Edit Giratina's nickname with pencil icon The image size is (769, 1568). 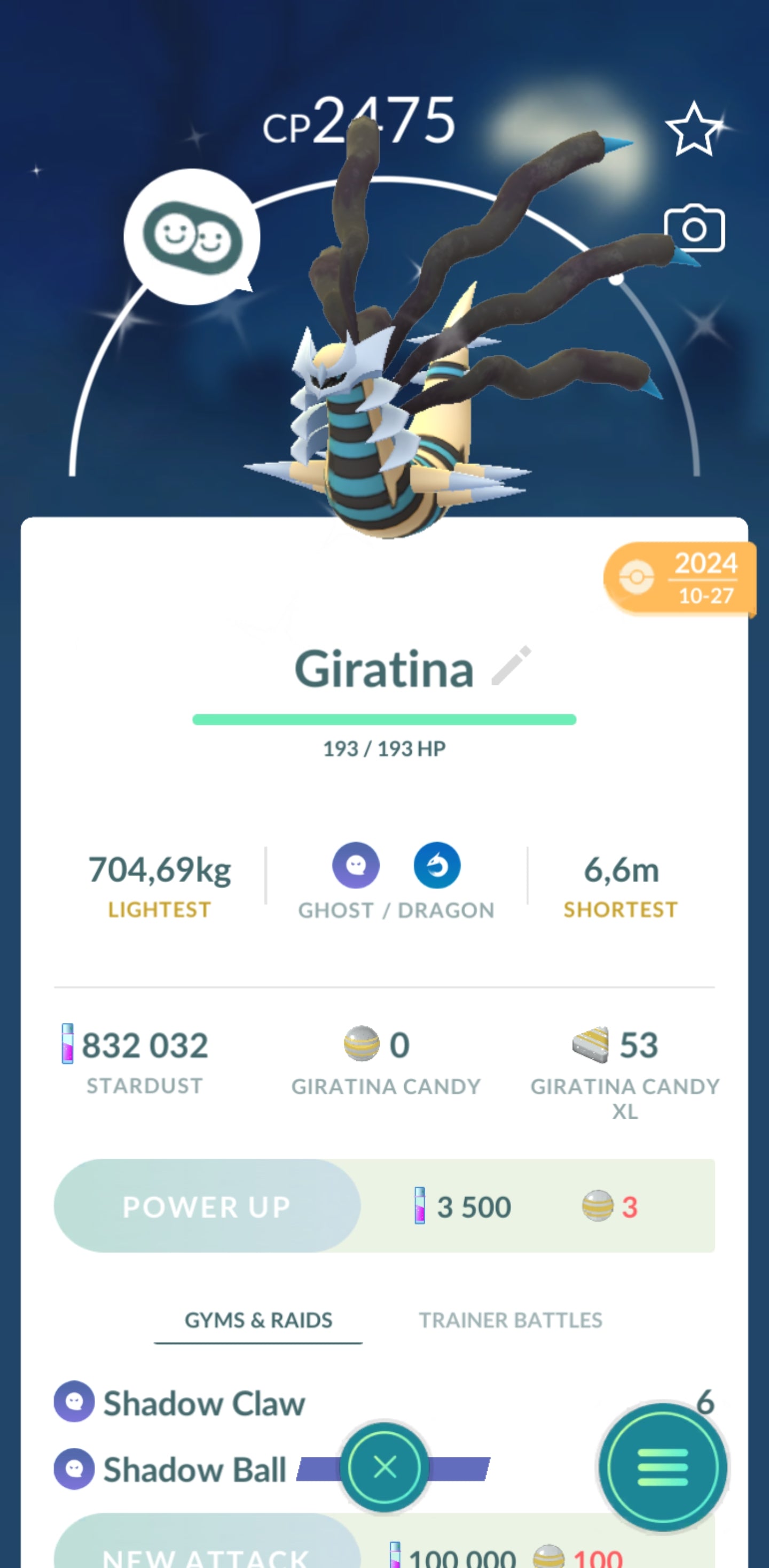pos(511,666)
